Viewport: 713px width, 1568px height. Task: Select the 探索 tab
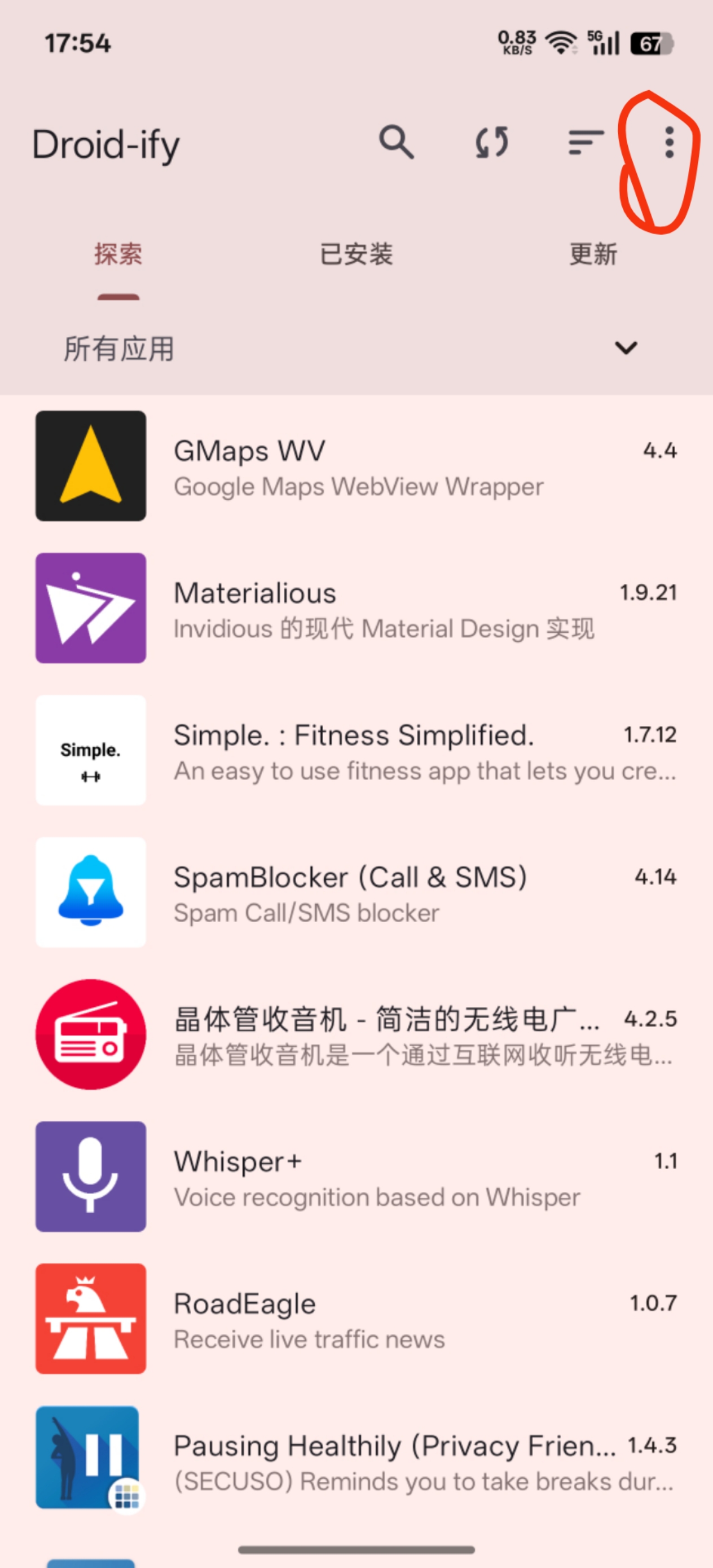point(118,256)
